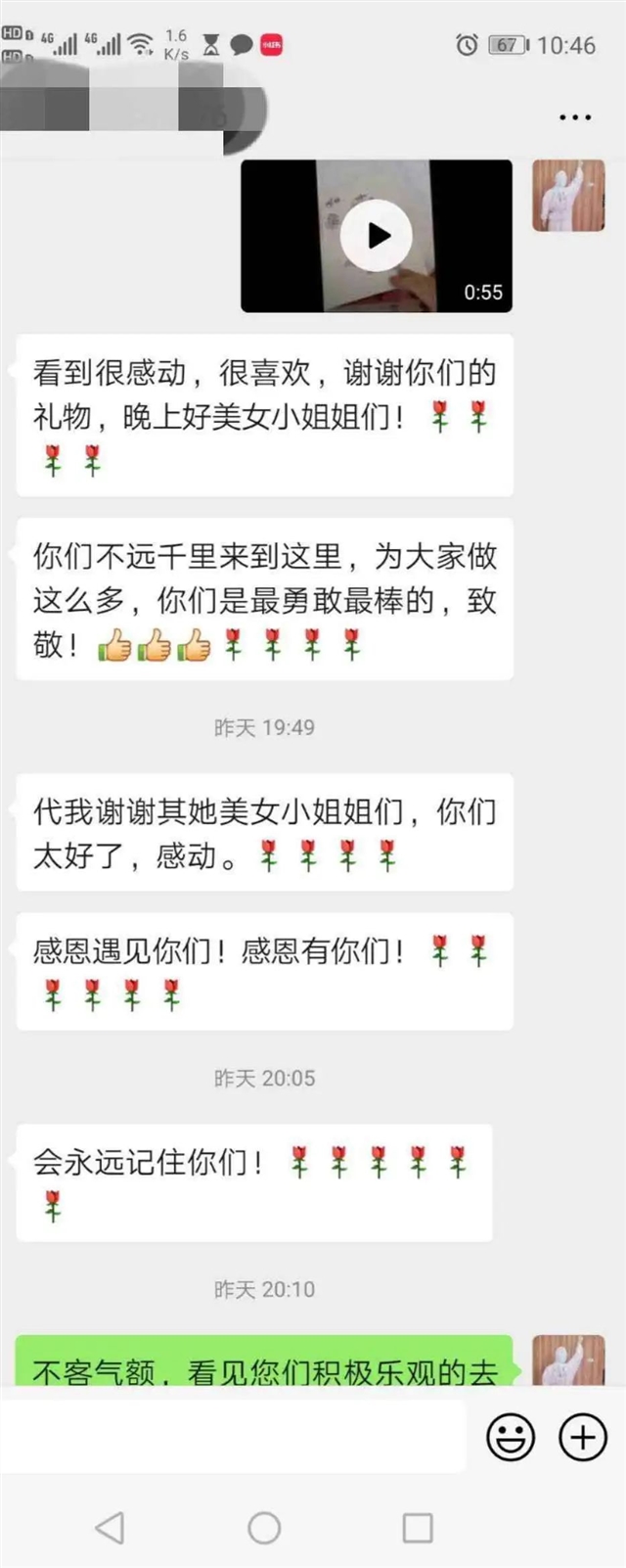Open recent apps with the square button

[x=418, y=1527]
